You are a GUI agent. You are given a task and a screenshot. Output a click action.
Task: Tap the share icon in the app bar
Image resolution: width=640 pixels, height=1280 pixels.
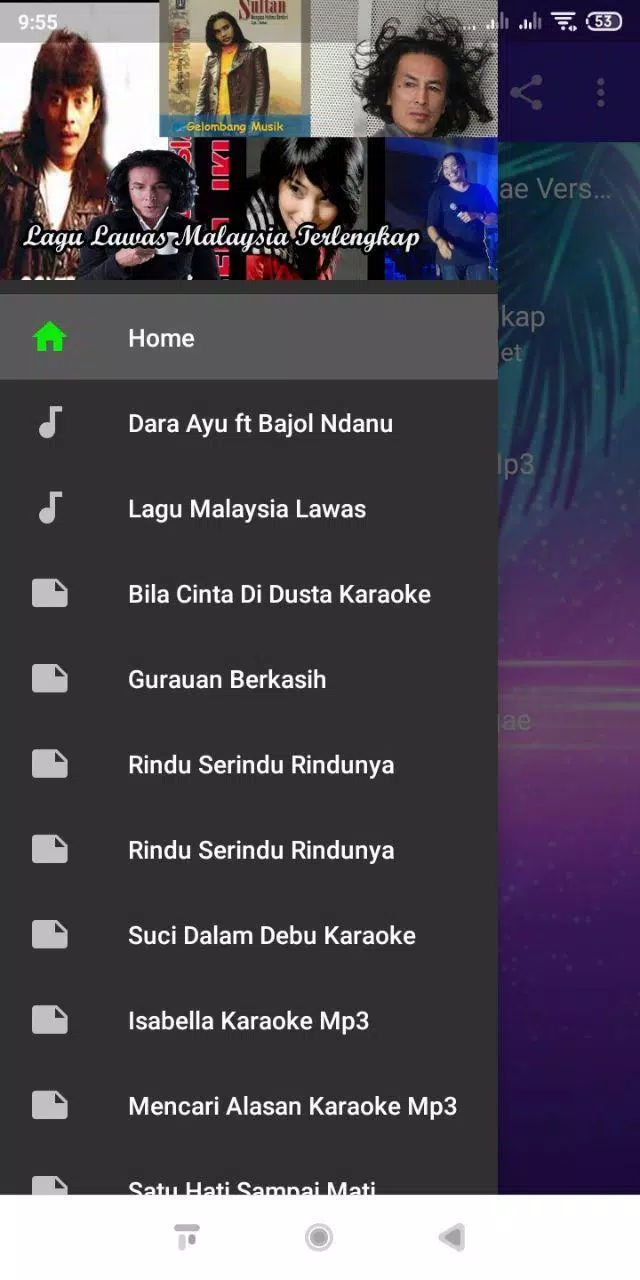pyautogui.click(x=526, y=93)
